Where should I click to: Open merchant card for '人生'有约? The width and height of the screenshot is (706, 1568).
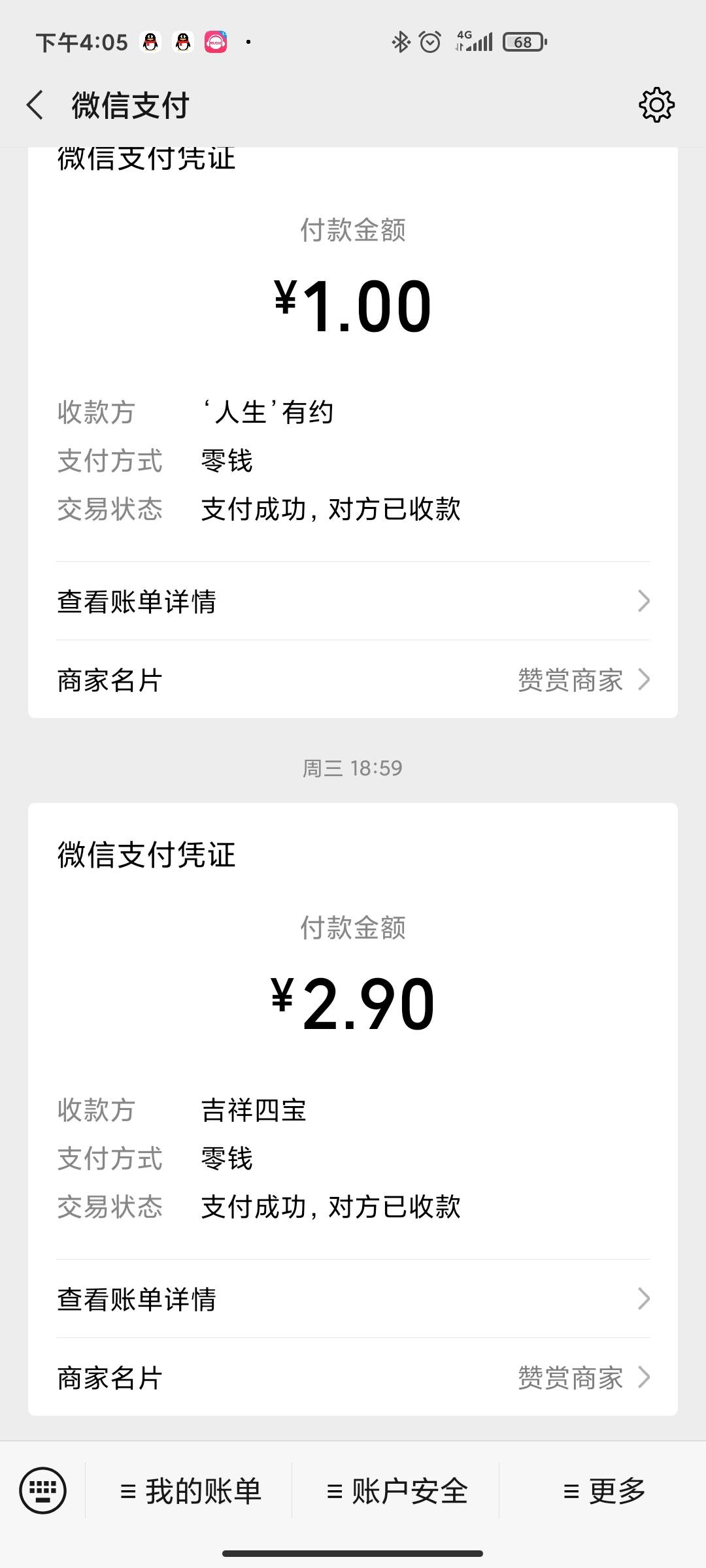(x=353, y=680)
